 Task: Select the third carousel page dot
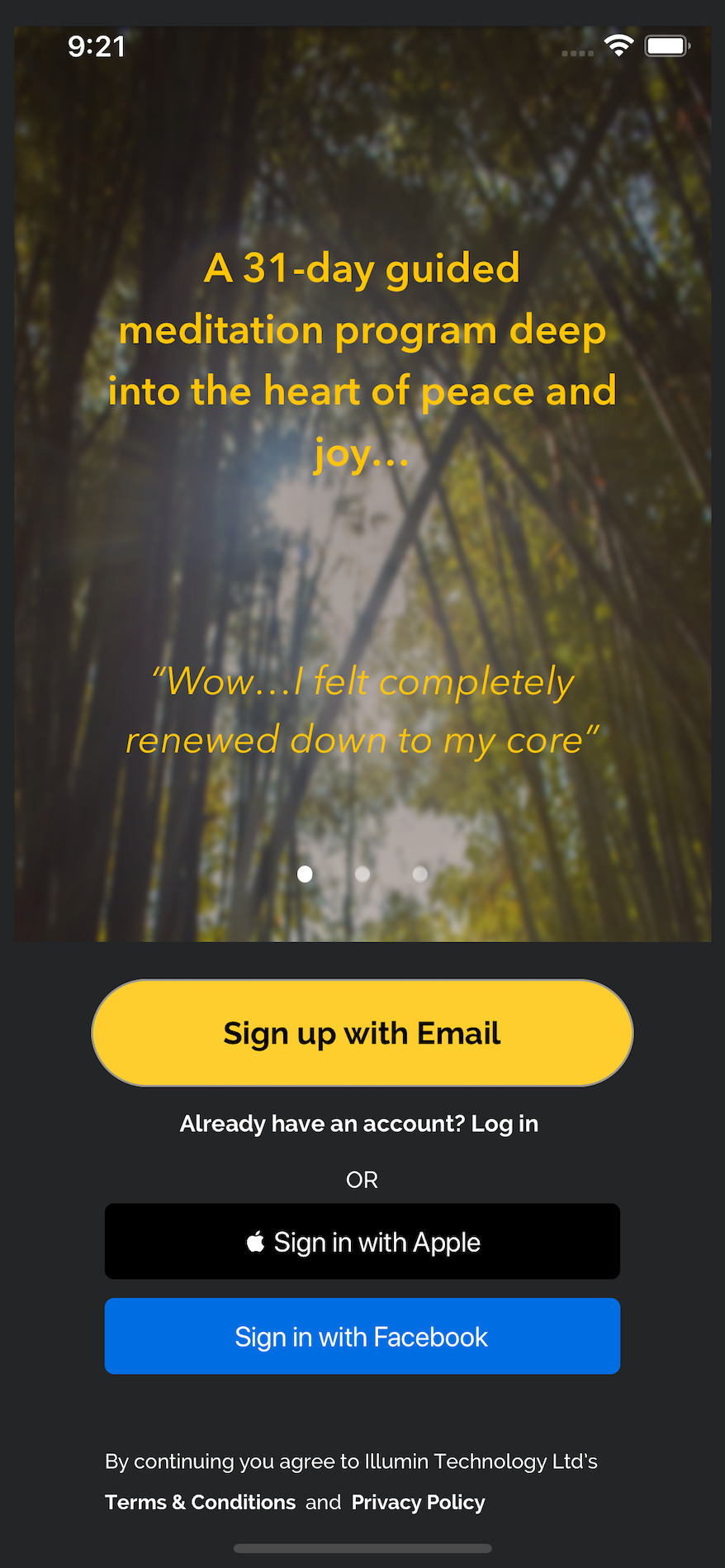(420, 874)
